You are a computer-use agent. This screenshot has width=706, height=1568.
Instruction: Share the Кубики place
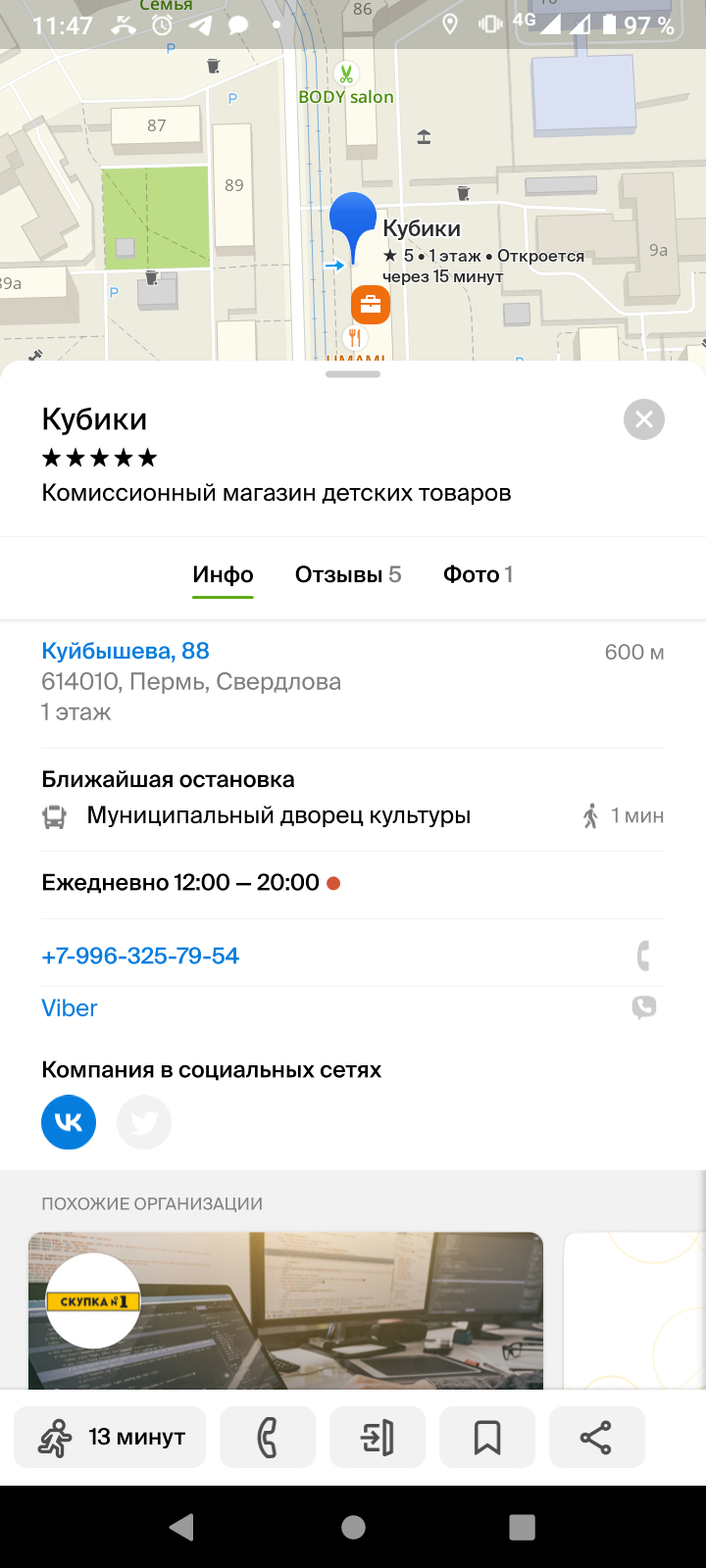(x=597, y=1437)
